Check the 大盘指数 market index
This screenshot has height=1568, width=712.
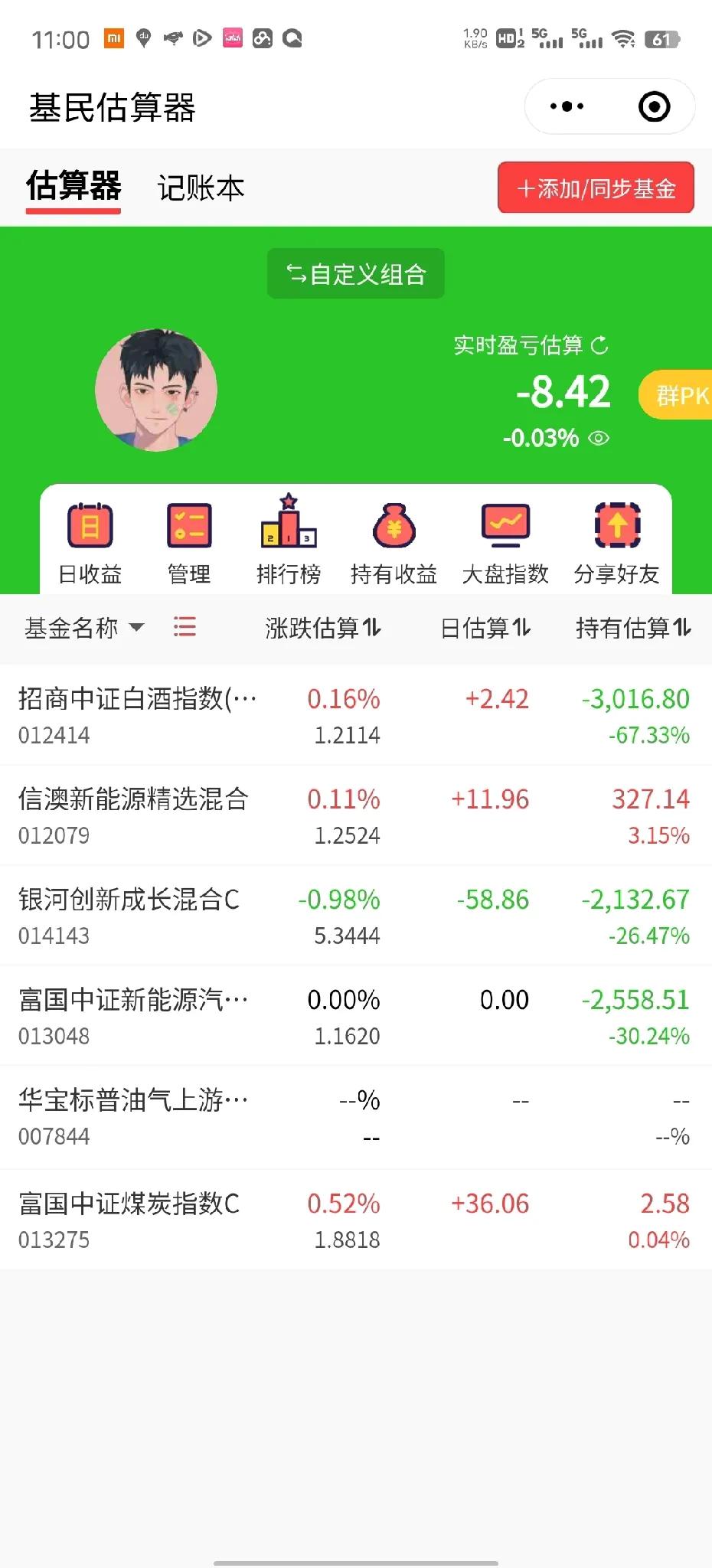[505, 541]
